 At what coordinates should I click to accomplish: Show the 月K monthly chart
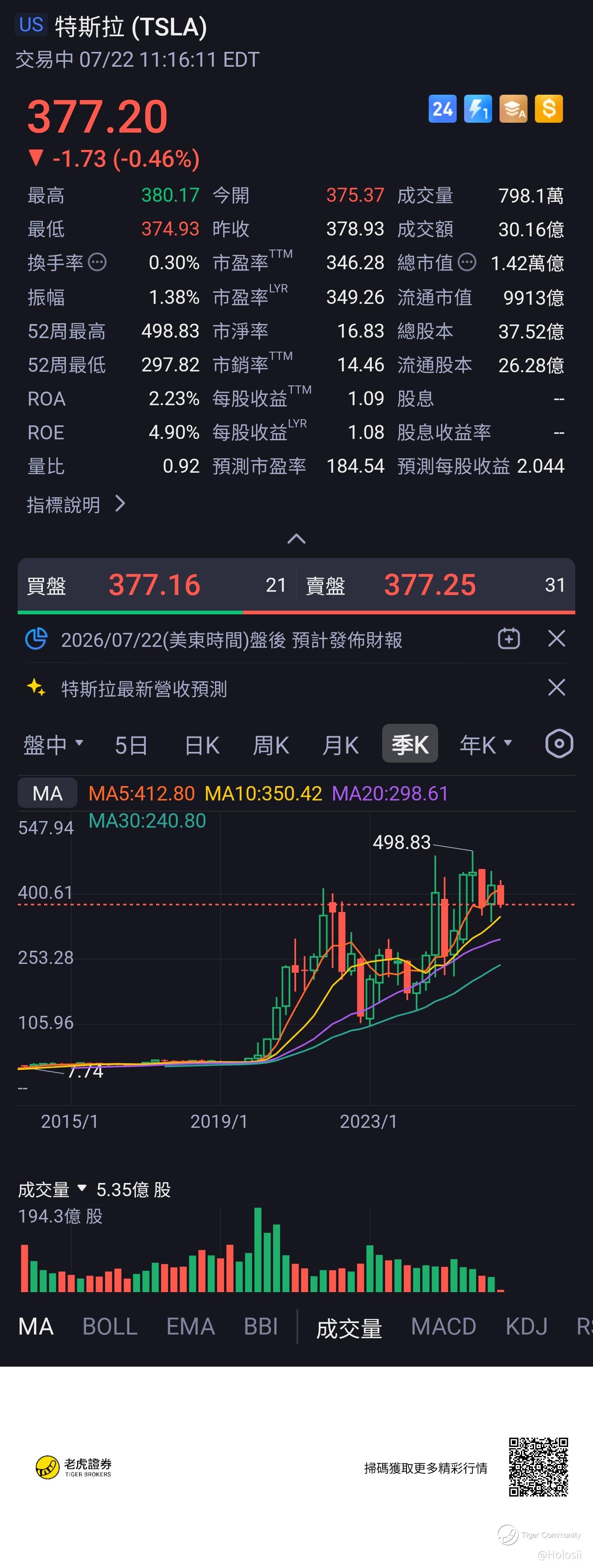(x=340, y=744)
